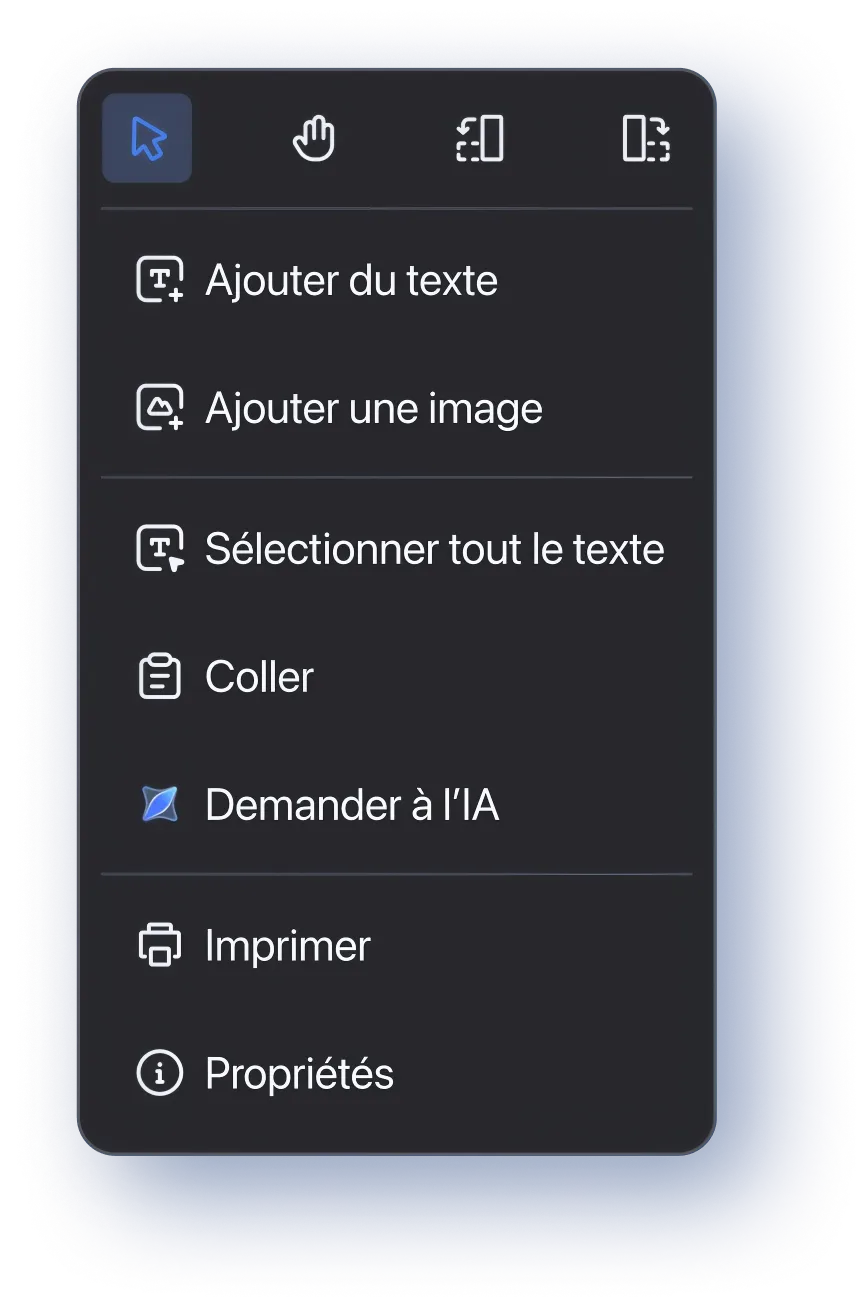Select Sélectionner tout le texte
Image resolution: width=866 pixels, height=1306 pixels.
[x=433, y=548]
